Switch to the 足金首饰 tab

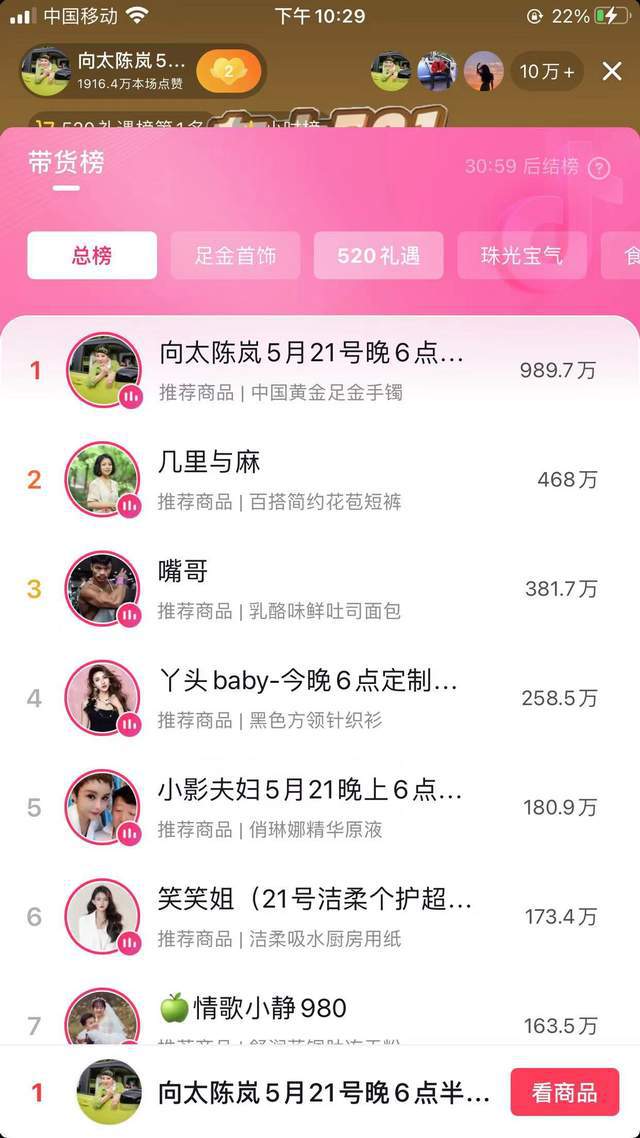tap(235, 255)
